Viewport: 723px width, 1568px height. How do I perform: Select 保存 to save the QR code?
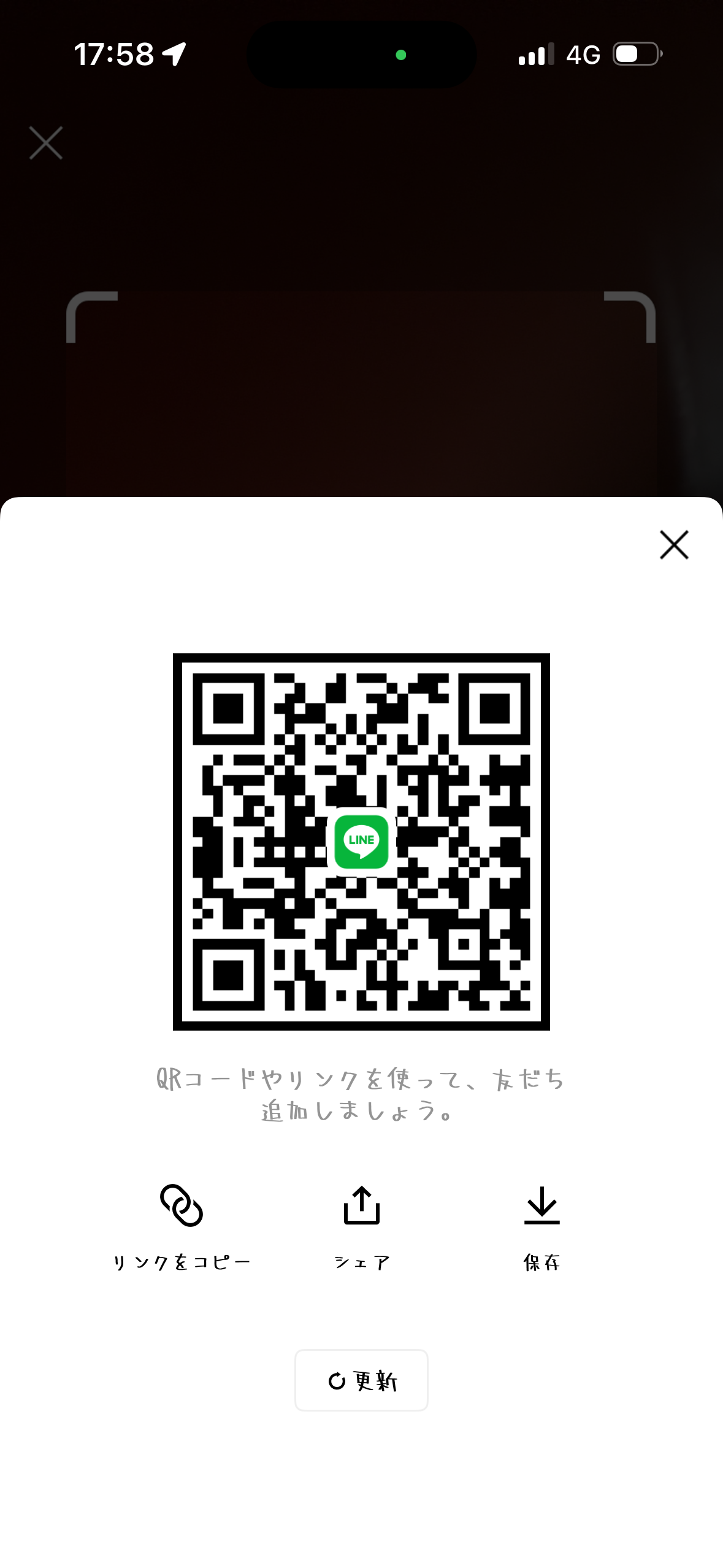click(541, 1261)
